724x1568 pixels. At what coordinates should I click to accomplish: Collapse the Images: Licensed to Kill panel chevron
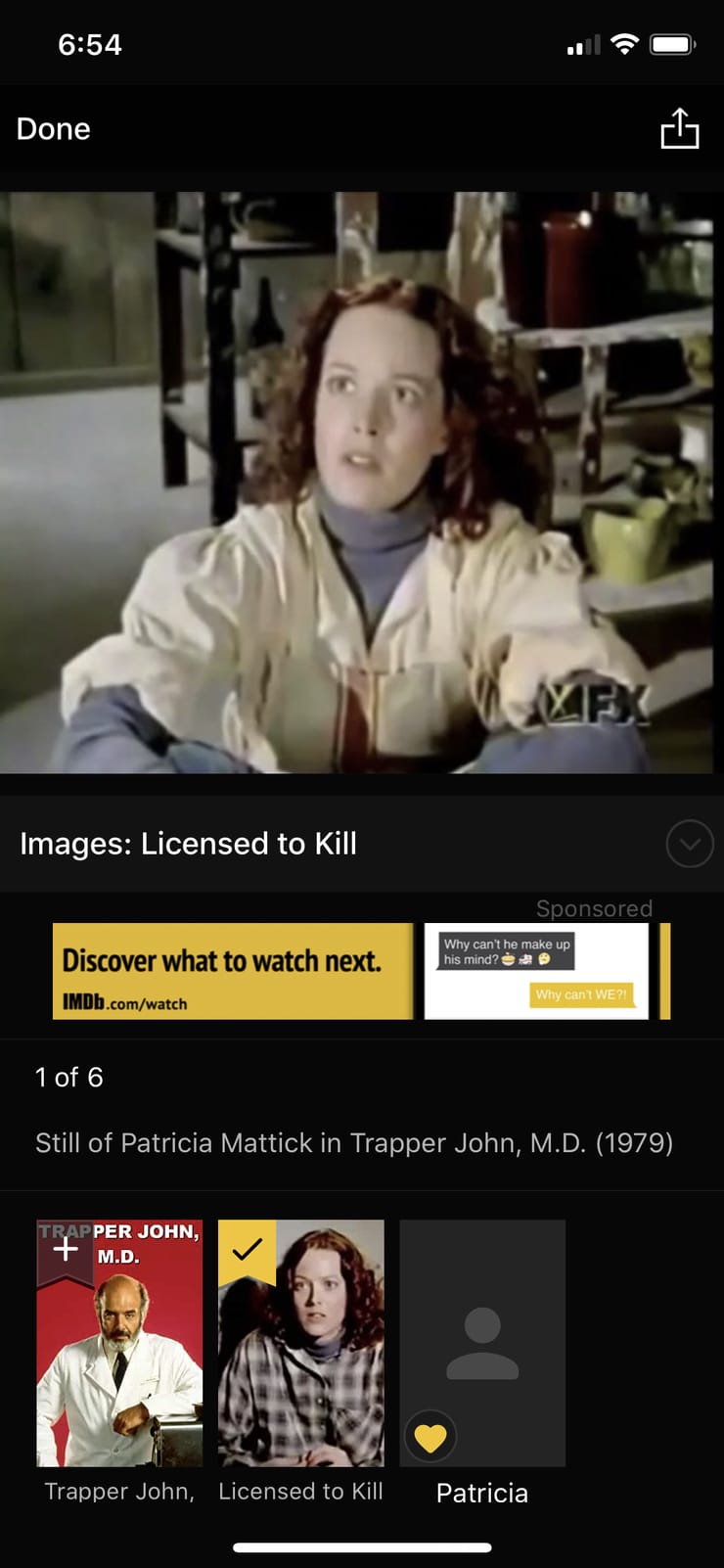[x=689, y=844]
